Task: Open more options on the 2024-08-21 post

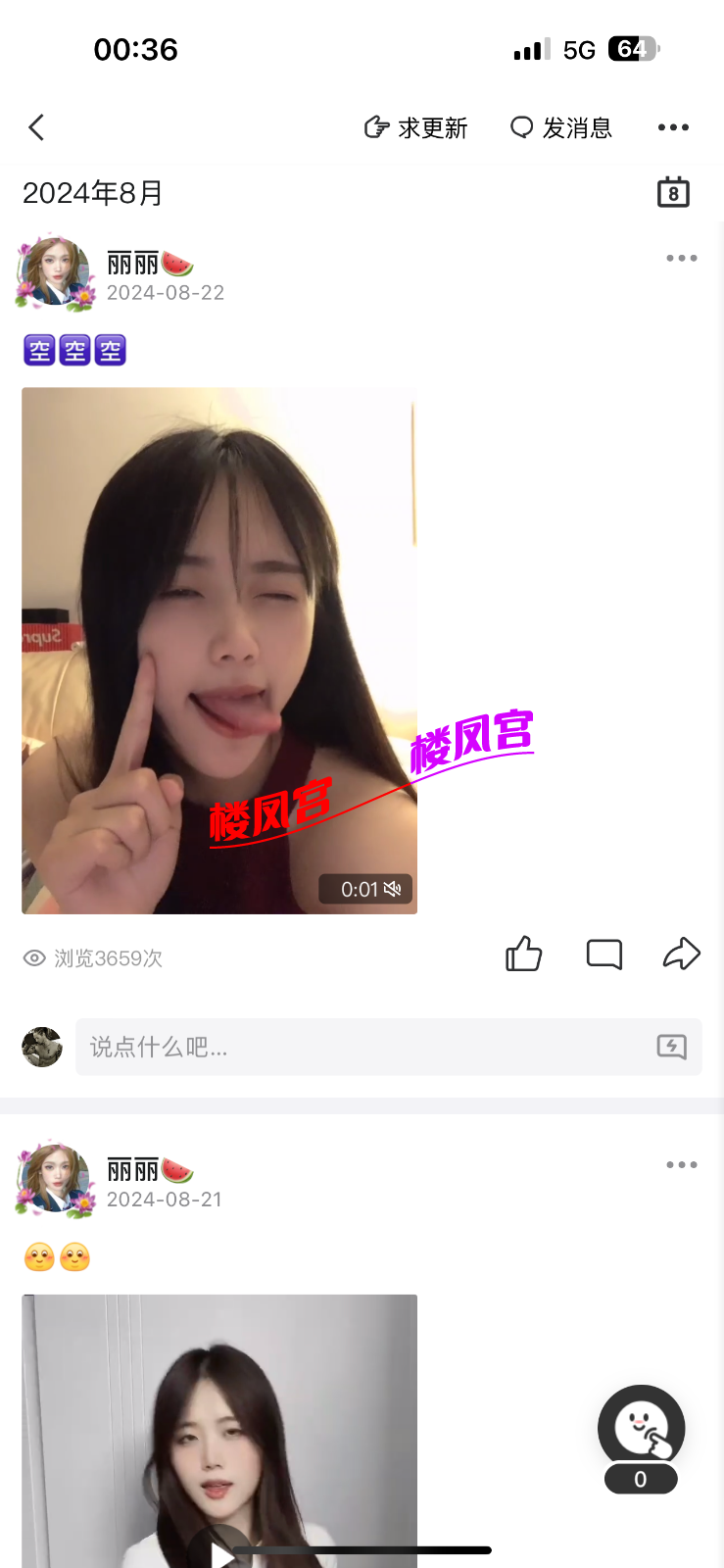Action: click(681, 1165)
